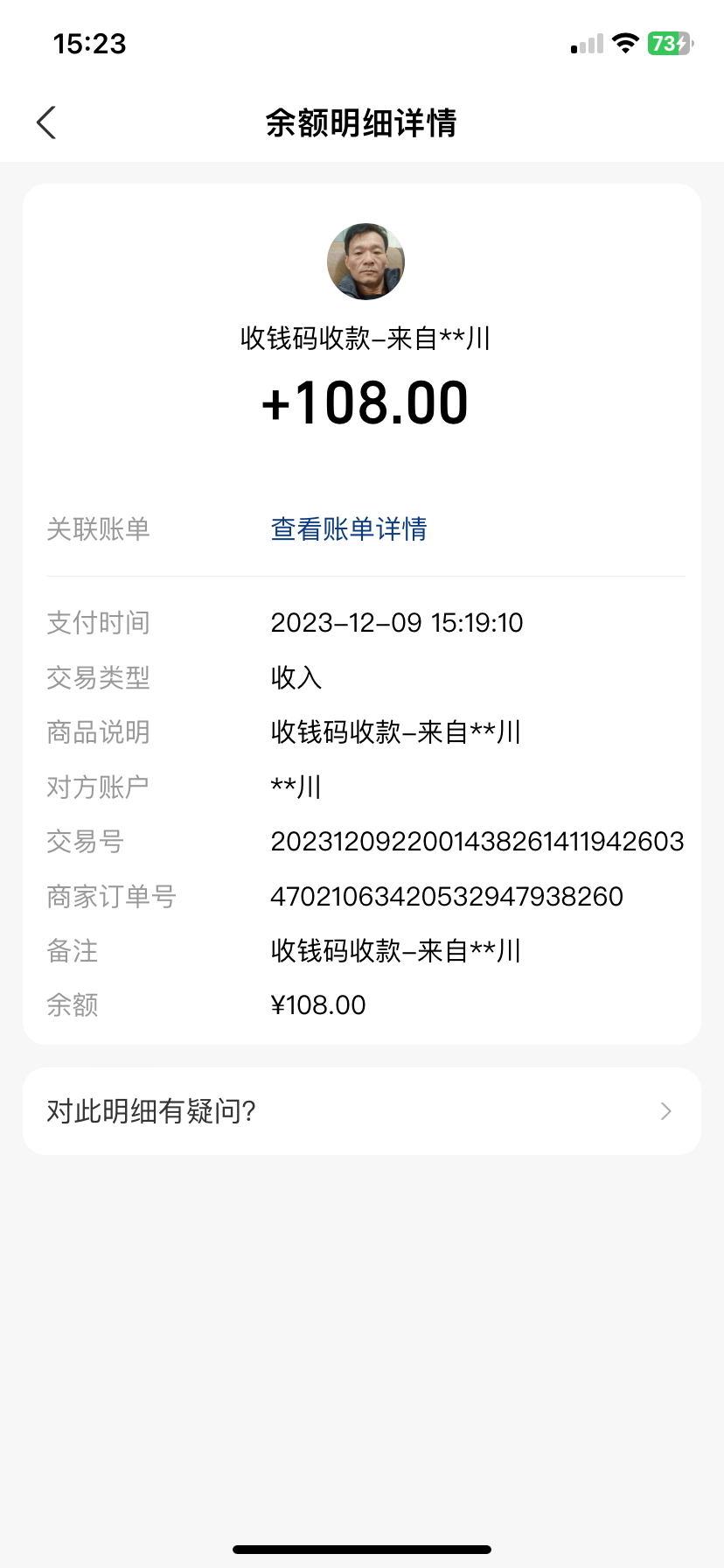Viewport: 724px width, 1568px height.
Task: Go back from balance detail page
Action: (x=47, y=122)
